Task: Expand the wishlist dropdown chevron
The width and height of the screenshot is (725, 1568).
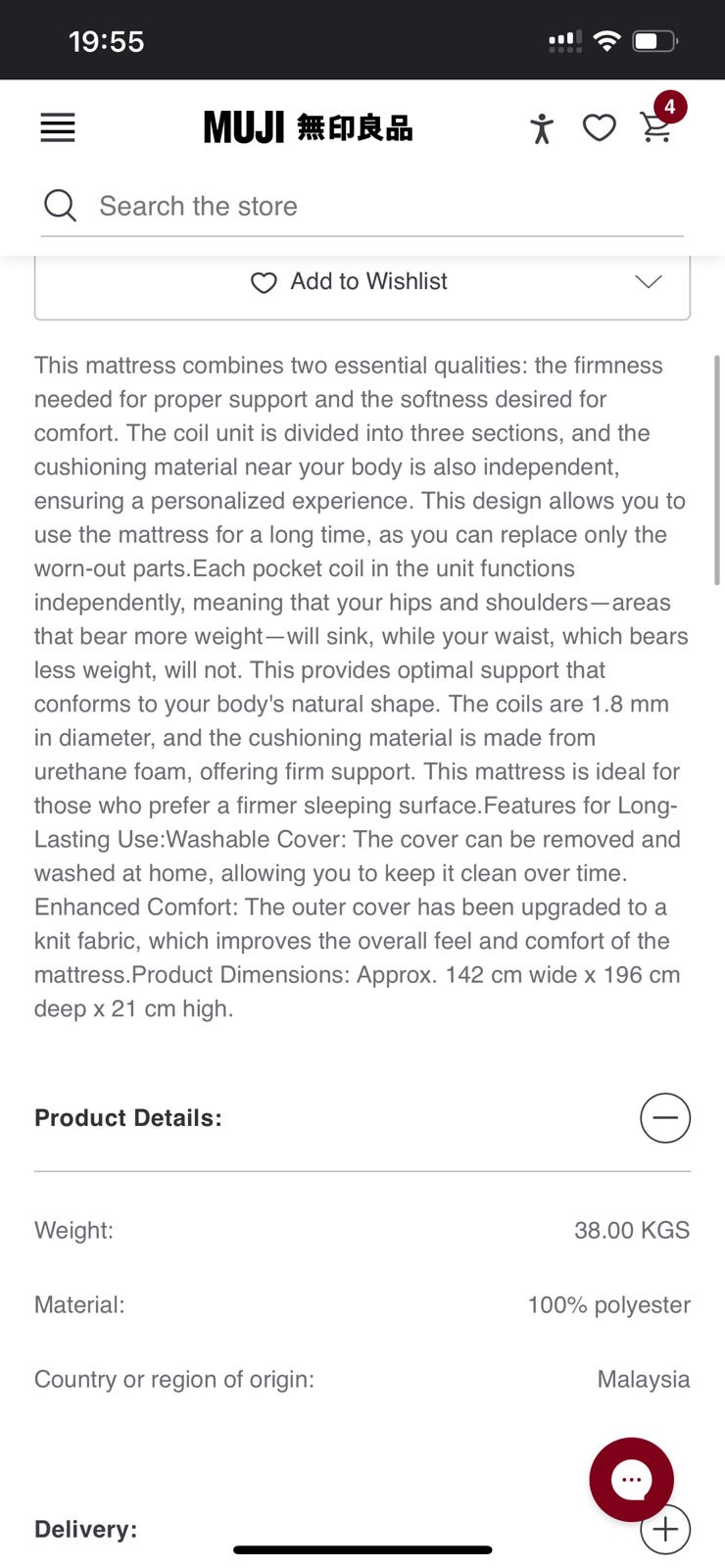Action: tap(649, 282)
